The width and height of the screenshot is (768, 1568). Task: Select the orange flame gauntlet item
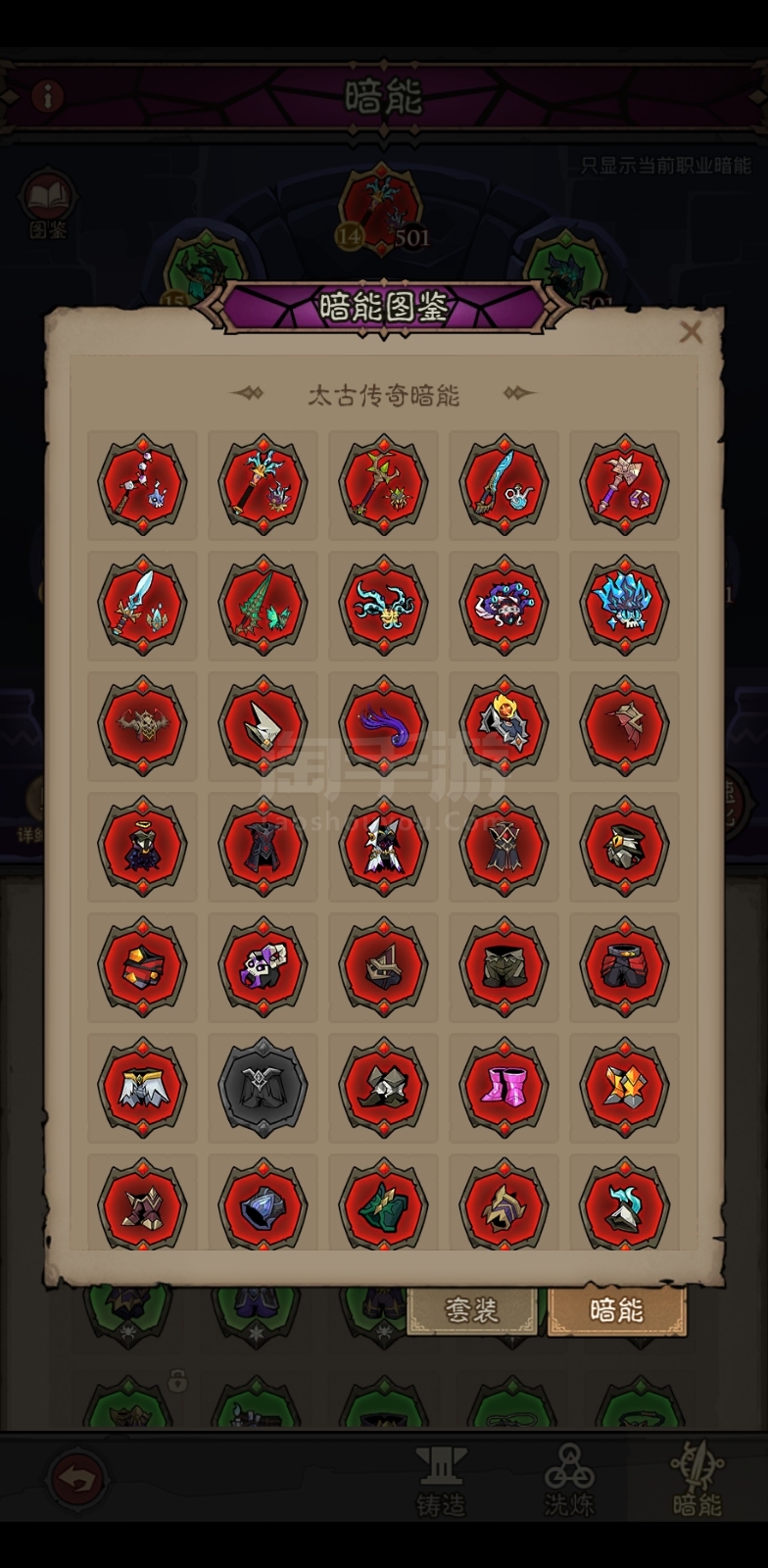point(624,1087)
